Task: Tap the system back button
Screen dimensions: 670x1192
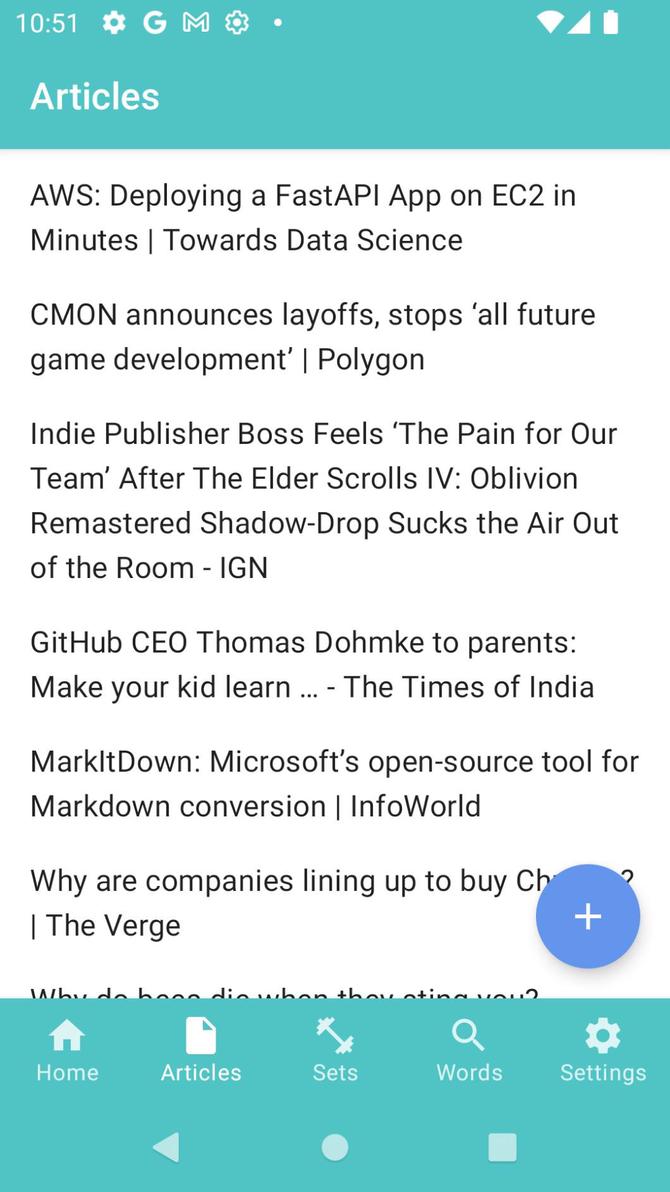Action: pyautogui.click(x=167, y=1147)
